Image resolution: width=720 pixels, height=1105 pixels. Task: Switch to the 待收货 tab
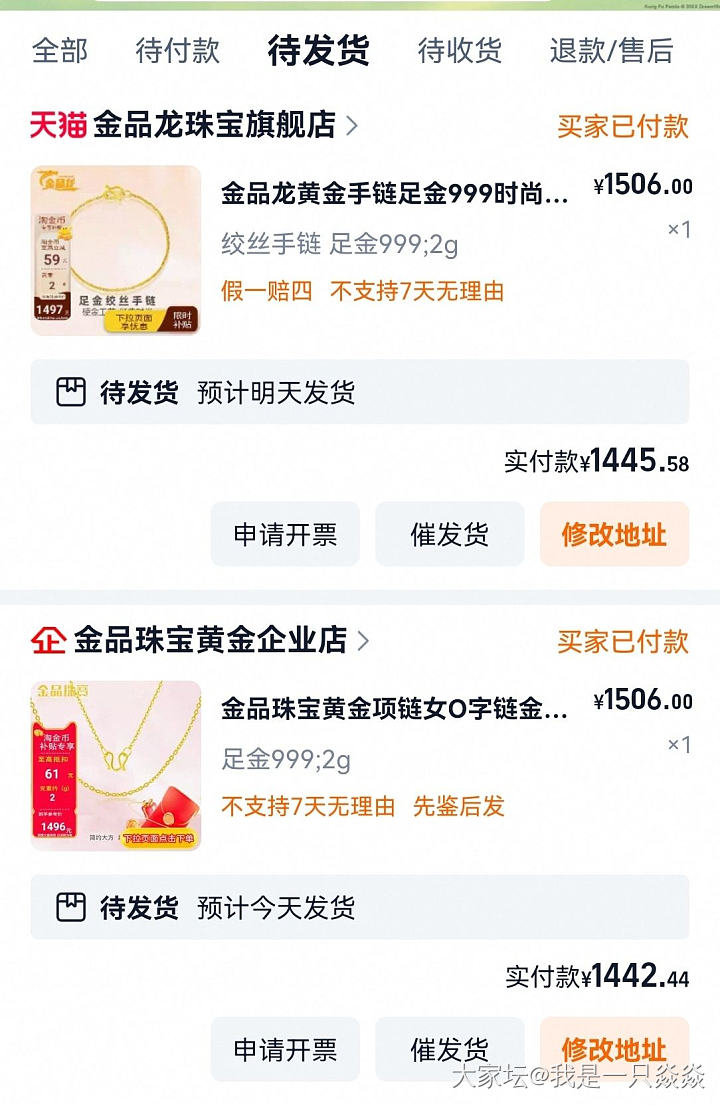point(459,50)
